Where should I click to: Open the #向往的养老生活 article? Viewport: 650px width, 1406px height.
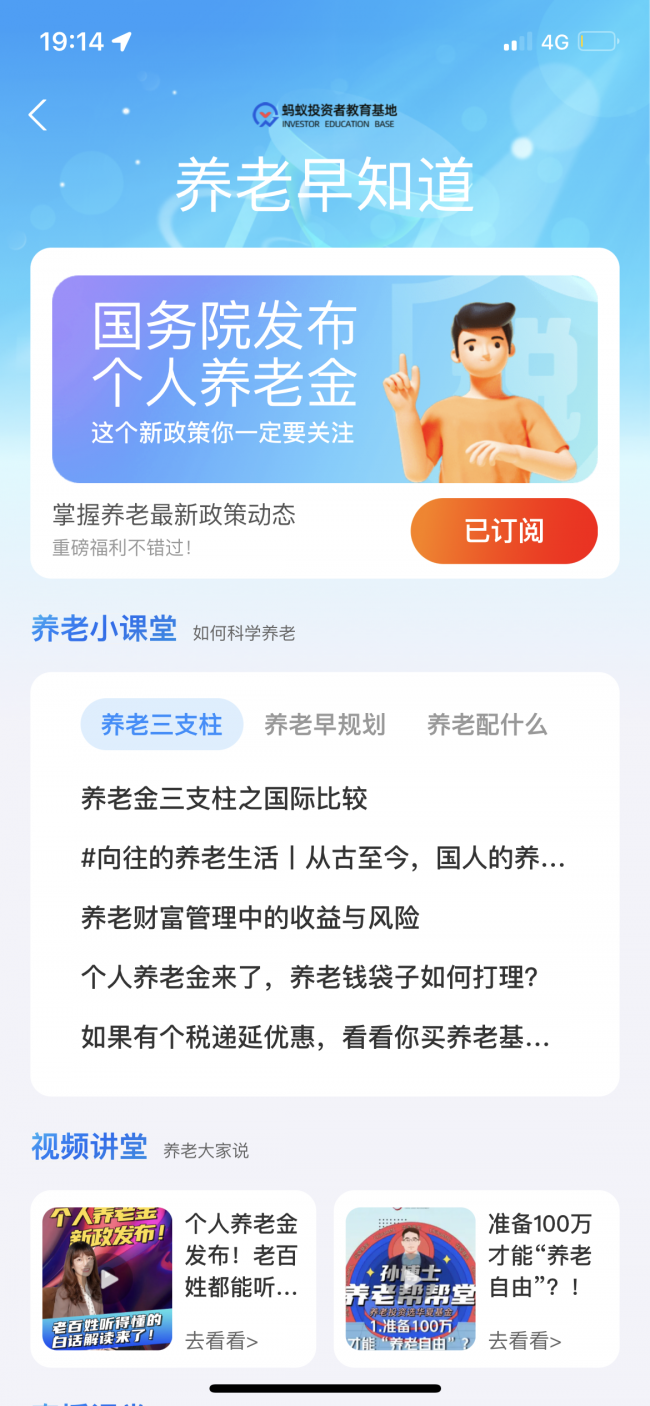tap(323, 858)
